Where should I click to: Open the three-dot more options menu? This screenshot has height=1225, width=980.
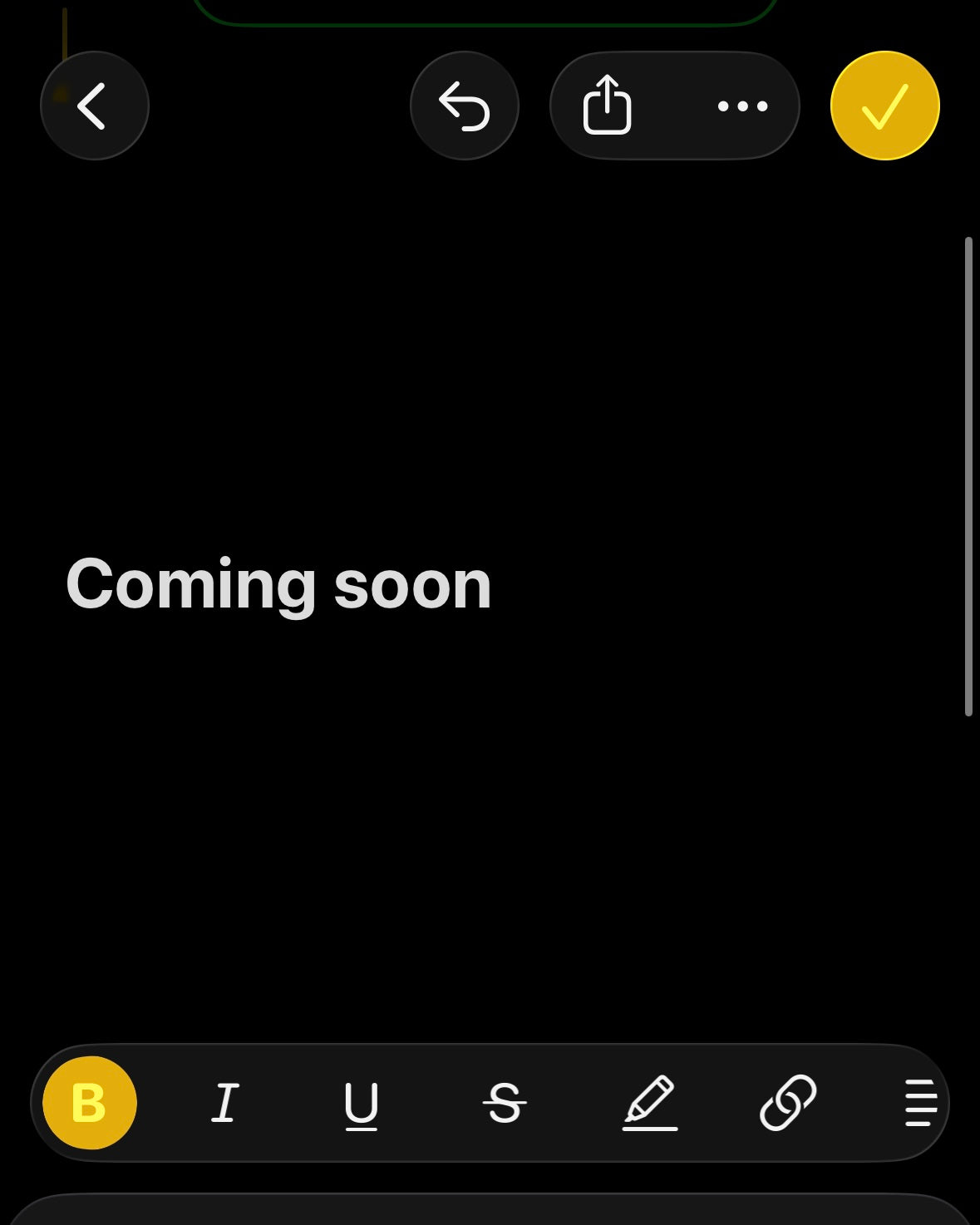click(742, 106)
